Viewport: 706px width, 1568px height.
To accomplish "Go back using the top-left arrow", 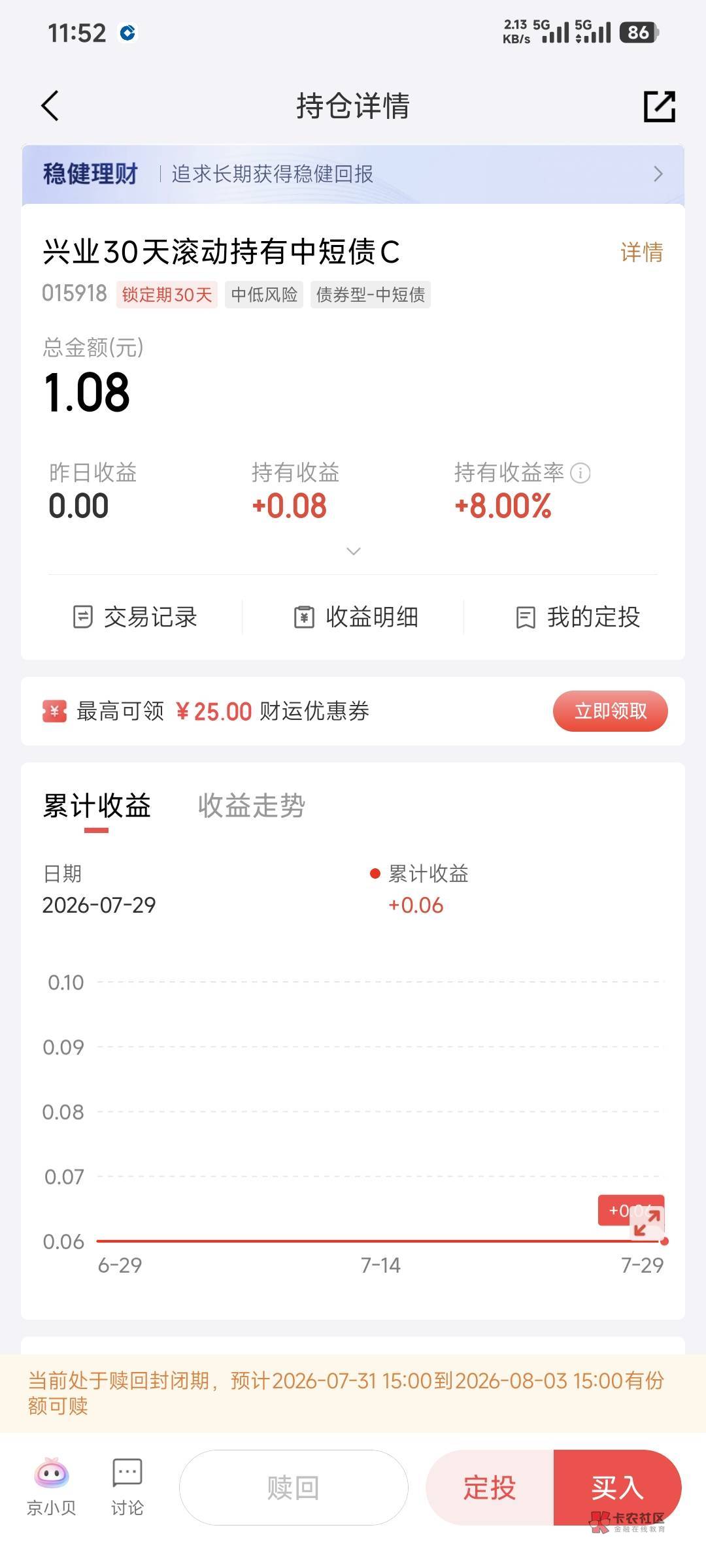I will pyautogui.click(x=50, y=106).
